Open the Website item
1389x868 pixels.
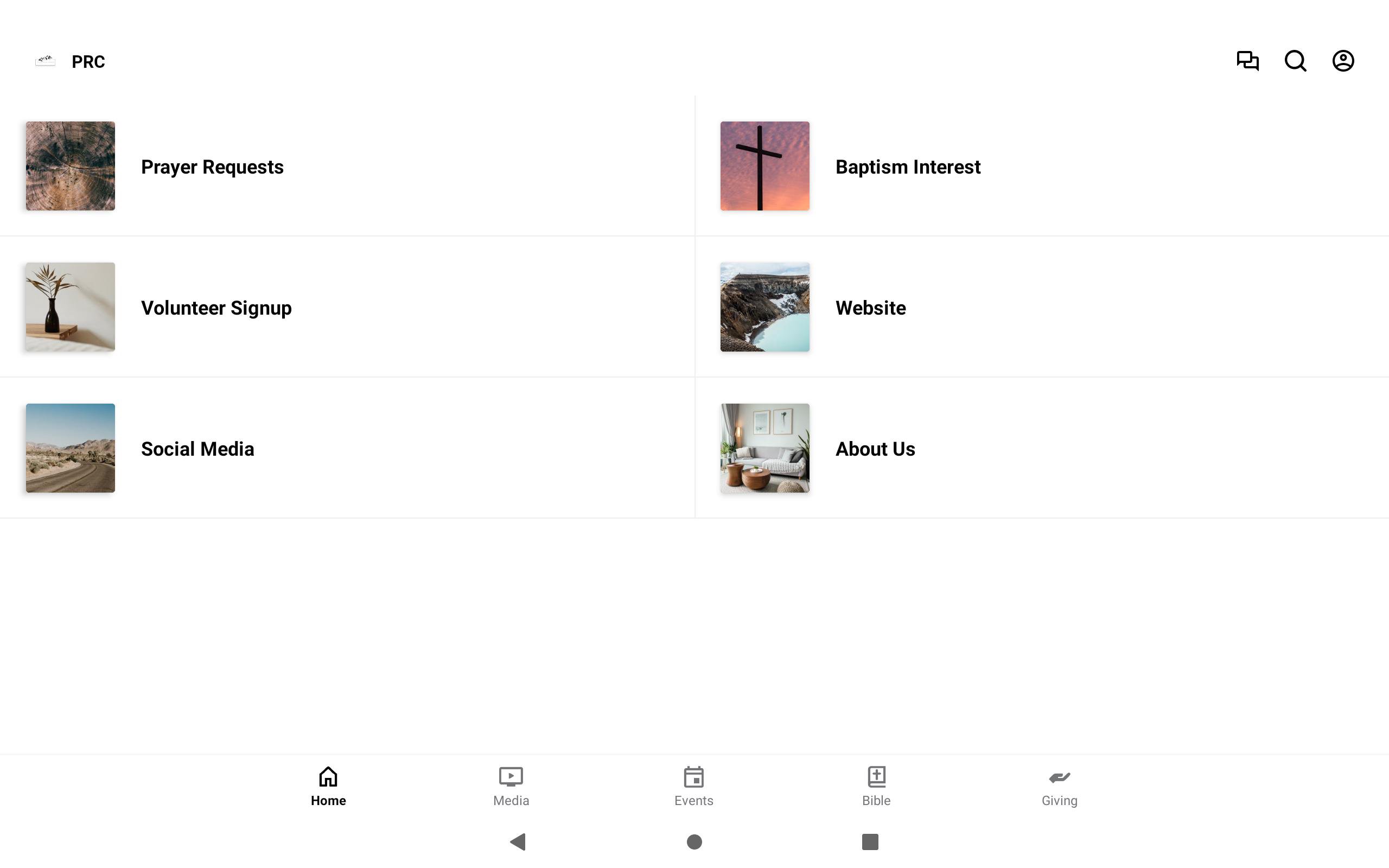(x=870, y=308)
